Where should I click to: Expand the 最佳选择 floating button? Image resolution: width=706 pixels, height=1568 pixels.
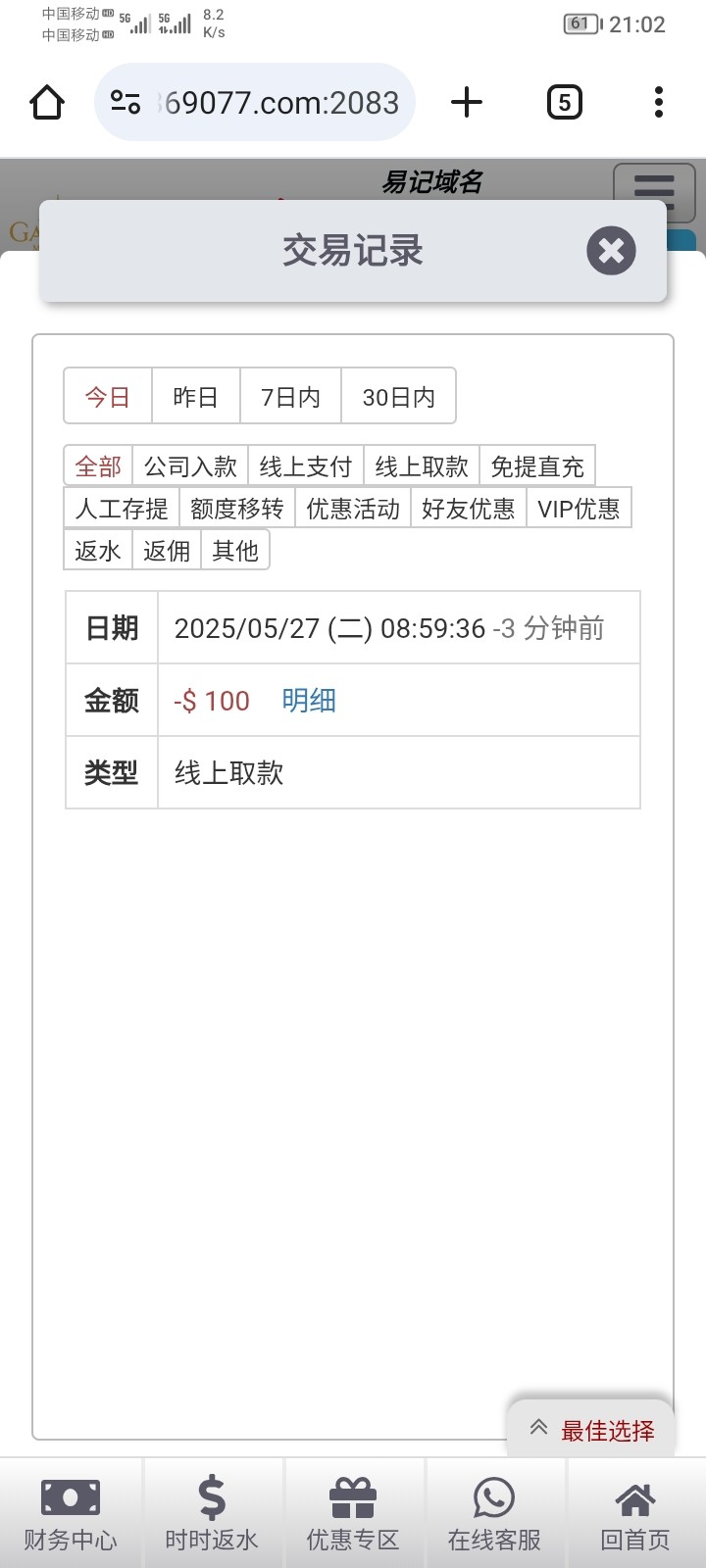(x=591, y=1430)
